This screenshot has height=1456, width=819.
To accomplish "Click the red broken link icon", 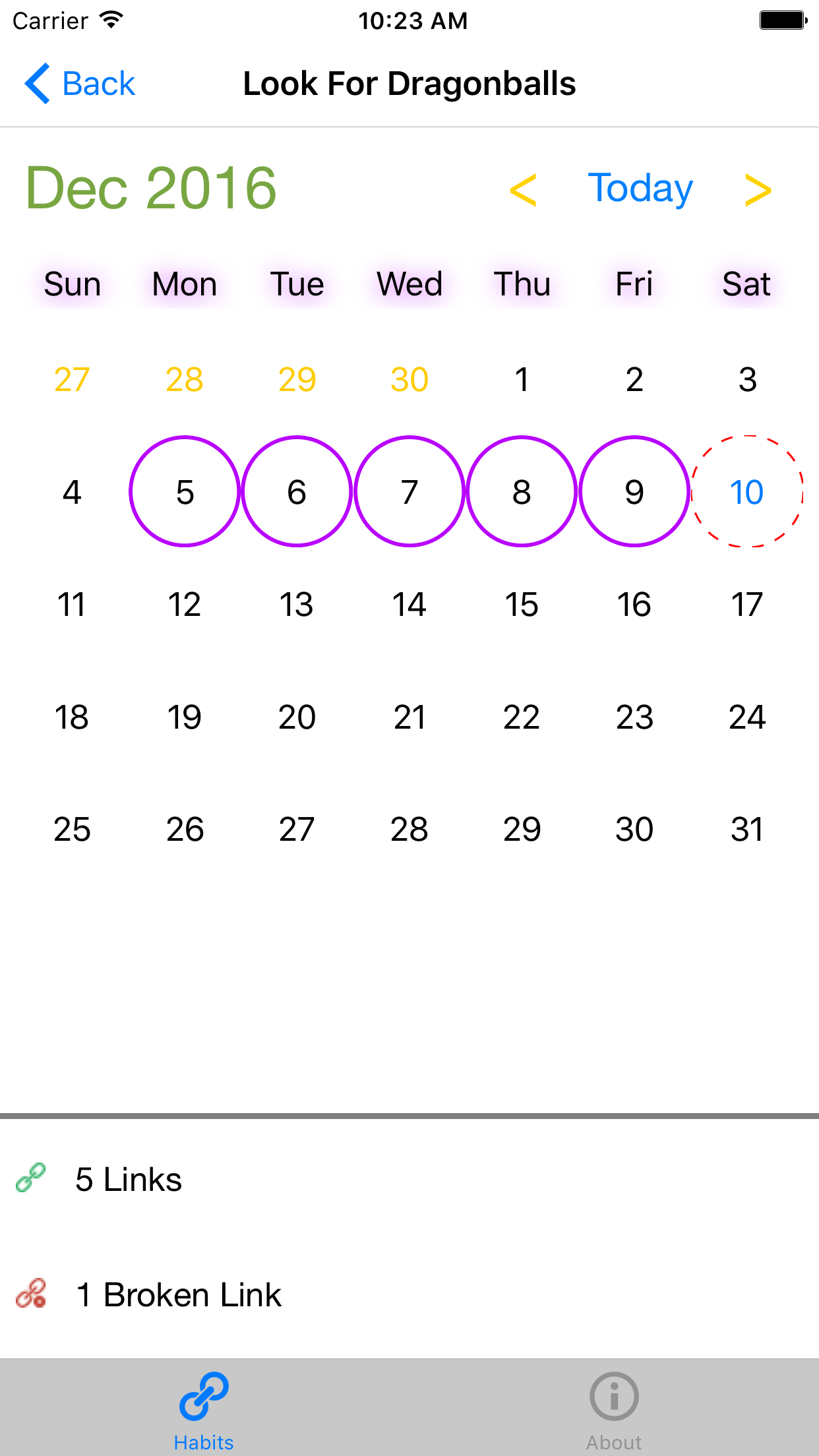I will [x=30, y=1293].
